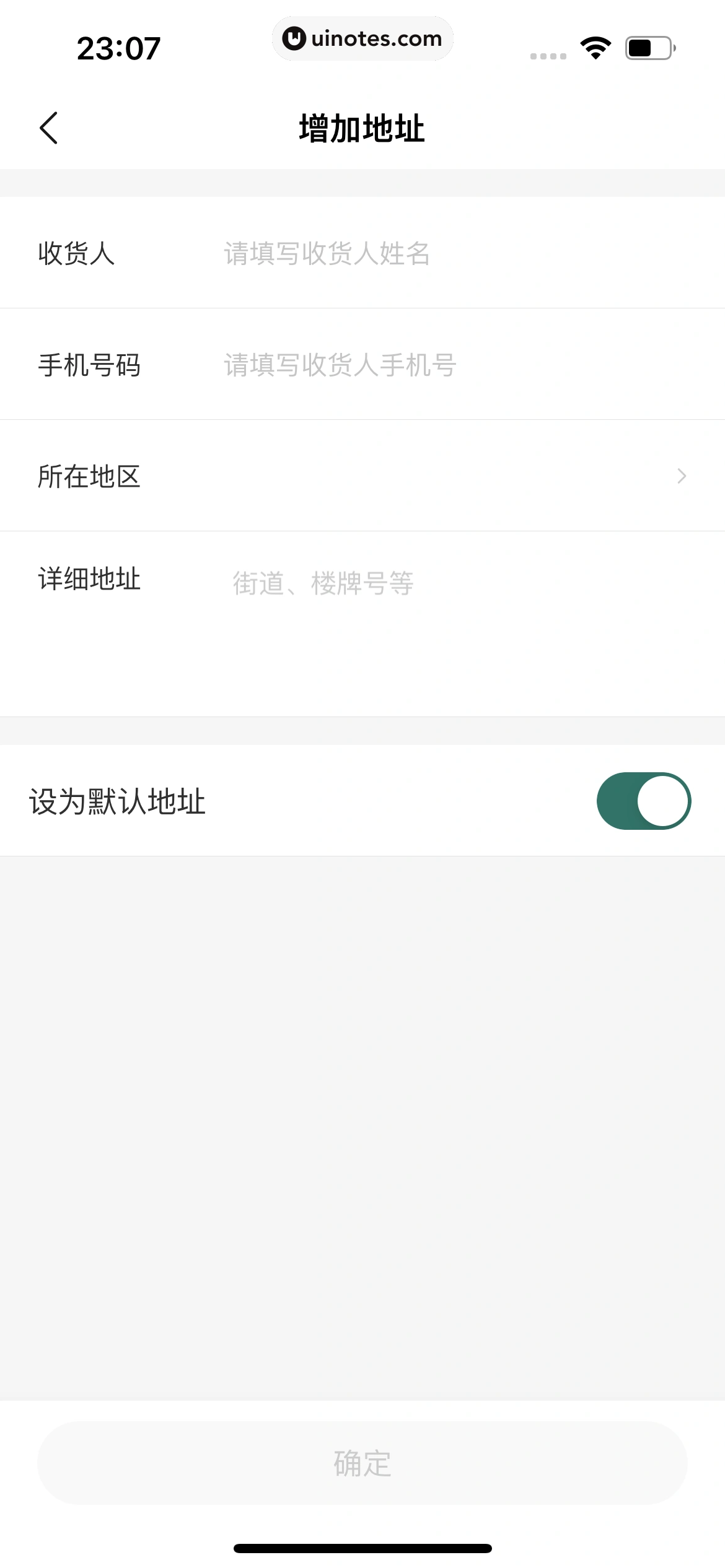Select the 详细地址 row label
Screen dimensions: 725x1568
(x=89, y=580)
